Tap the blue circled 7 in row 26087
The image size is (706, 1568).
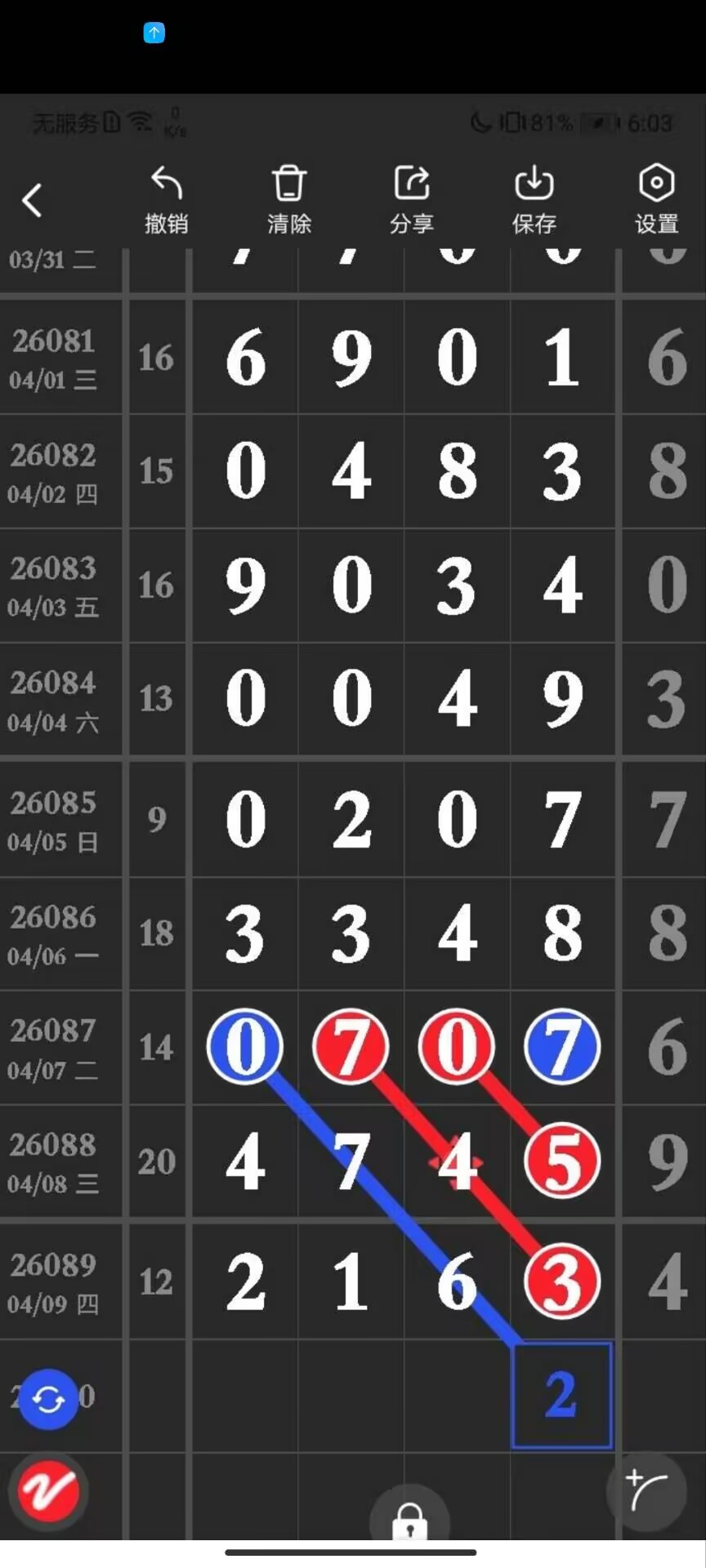(561, 1048)
